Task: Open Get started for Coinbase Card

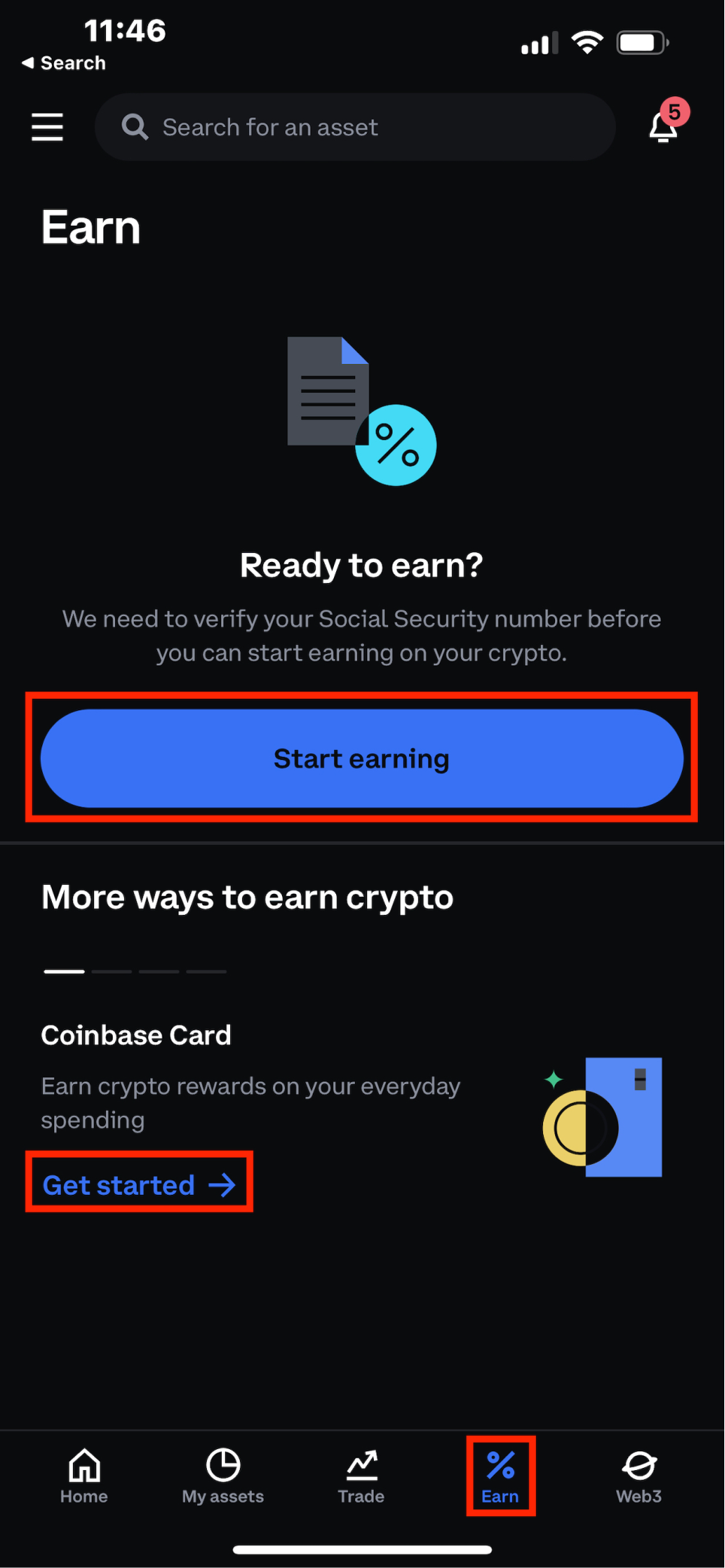Action: tap(139, 1185)
